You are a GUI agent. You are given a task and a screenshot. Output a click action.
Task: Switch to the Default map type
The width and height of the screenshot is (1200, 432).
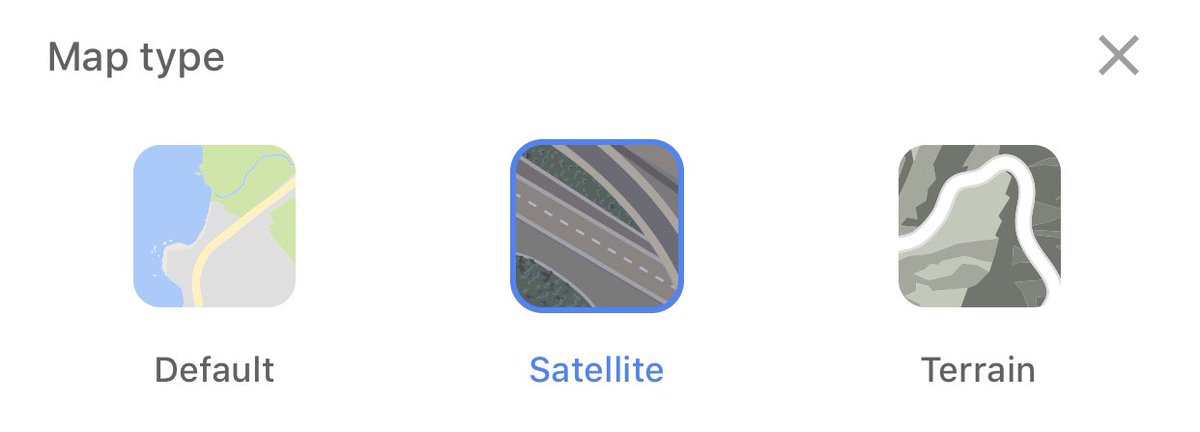click(x=214, y=226)
